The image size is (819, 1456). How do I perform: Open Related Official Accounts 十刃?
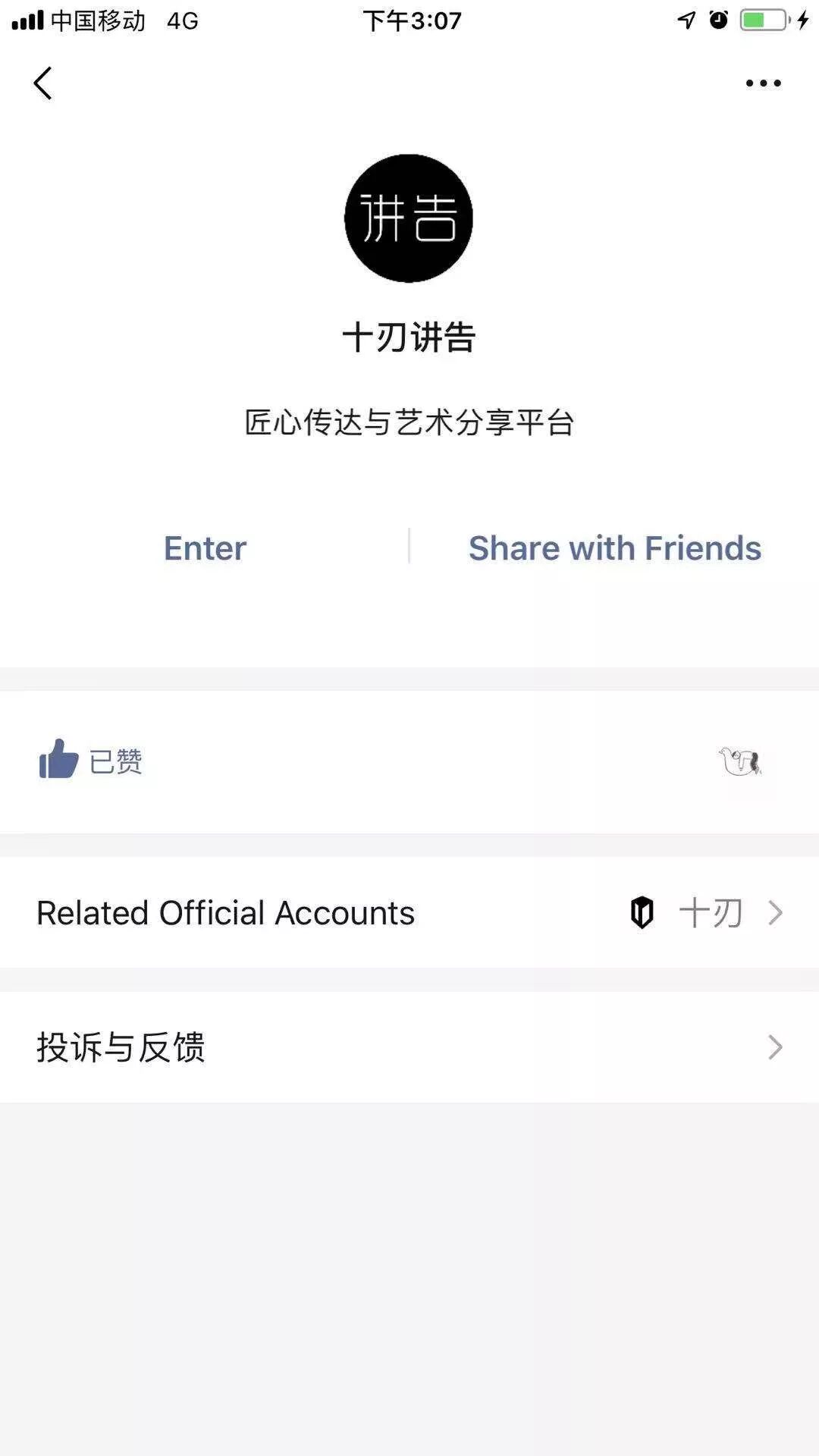(409, 912)
